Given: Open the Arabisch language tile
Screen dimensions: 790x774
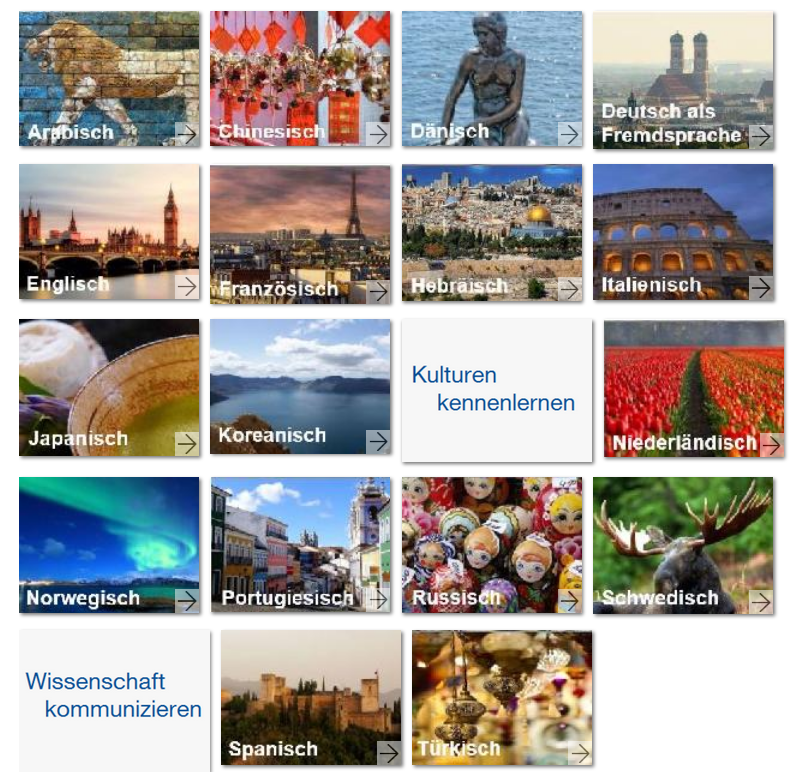Looking at the screenshot, I should [109, 79].
